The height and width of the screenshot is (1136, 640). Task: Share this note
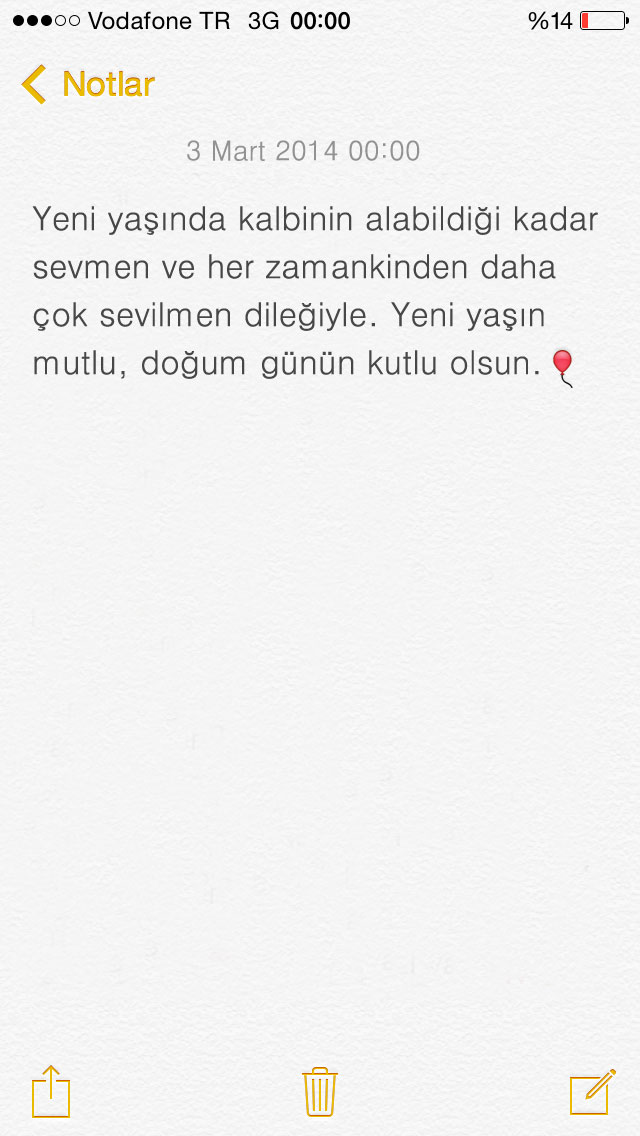[51, 1089]
